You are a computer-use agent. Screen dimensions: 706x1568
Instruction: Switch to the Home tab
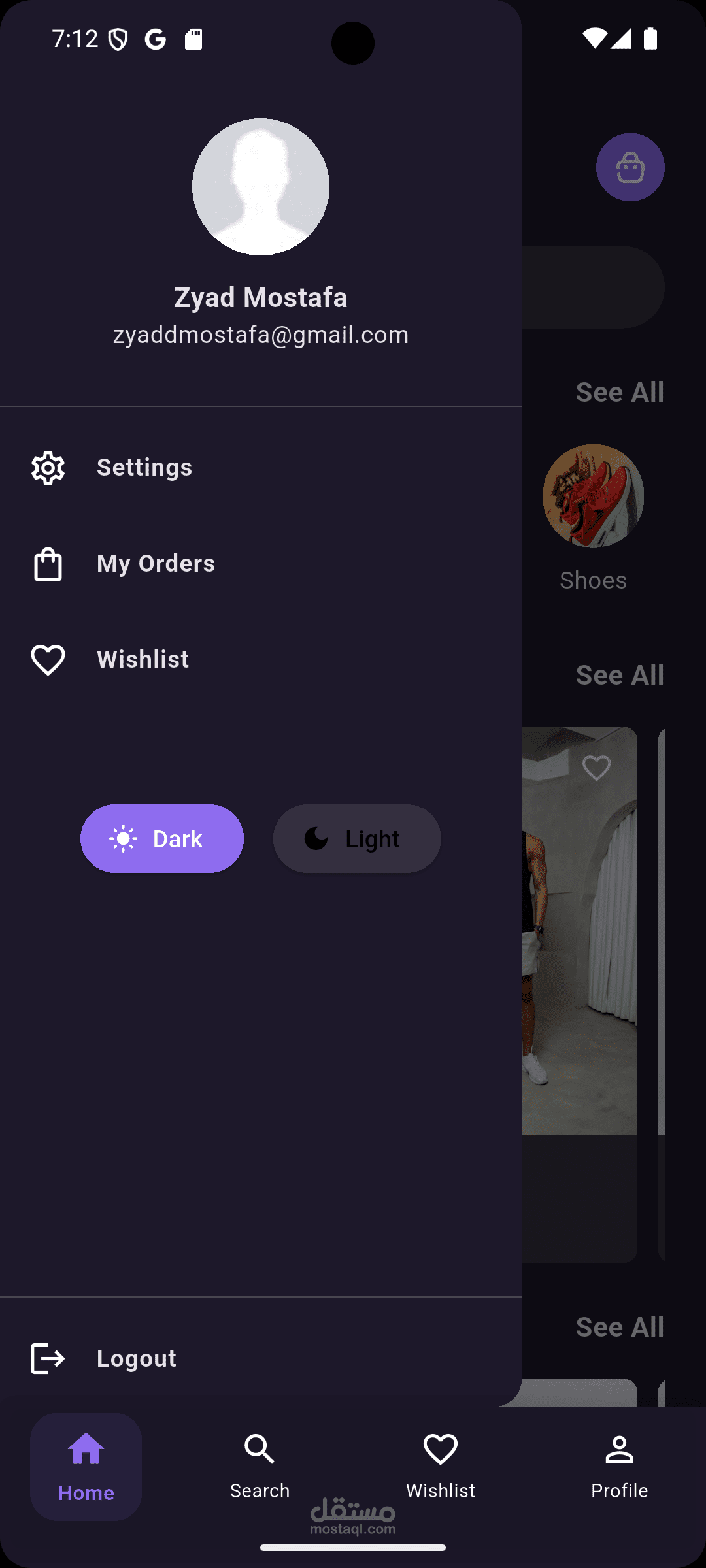[86, 1467]
